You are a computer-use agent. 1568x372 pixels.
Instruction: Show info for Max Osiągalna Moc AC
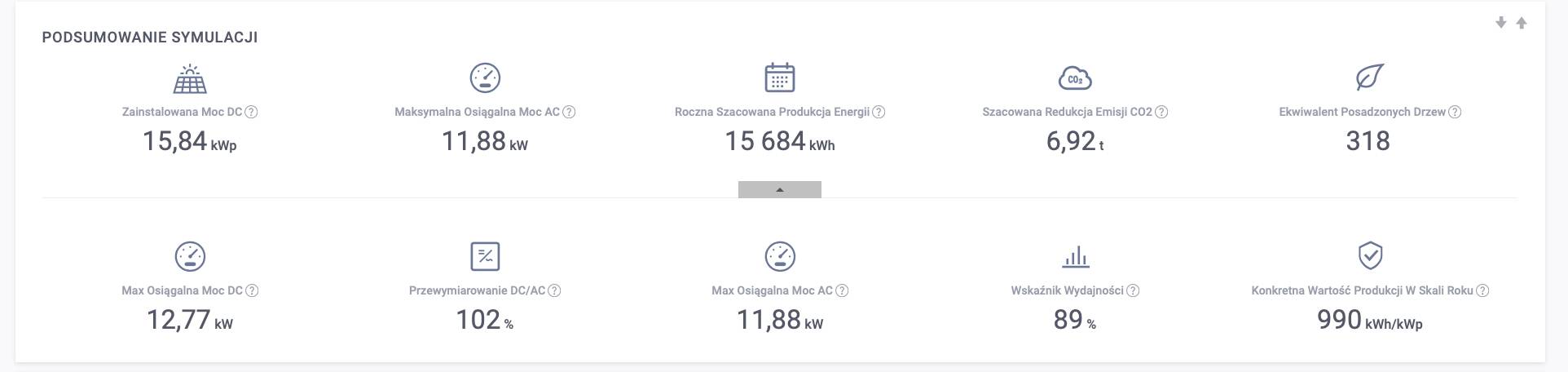tap(842, 290)
